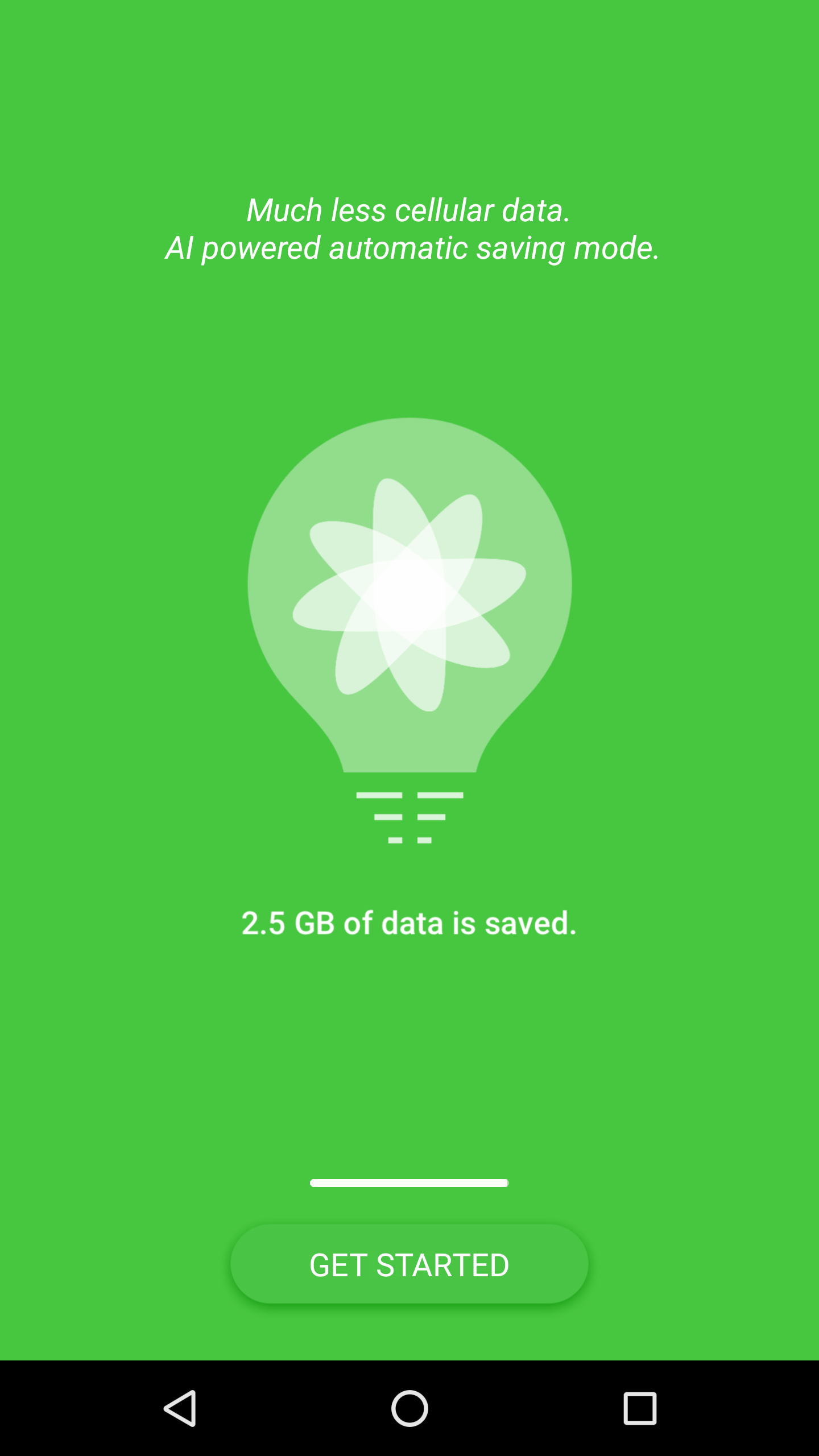The image size is (819, 1456).
Task: Tap the GET STARTED button
Action: [x=409, y=1264]
